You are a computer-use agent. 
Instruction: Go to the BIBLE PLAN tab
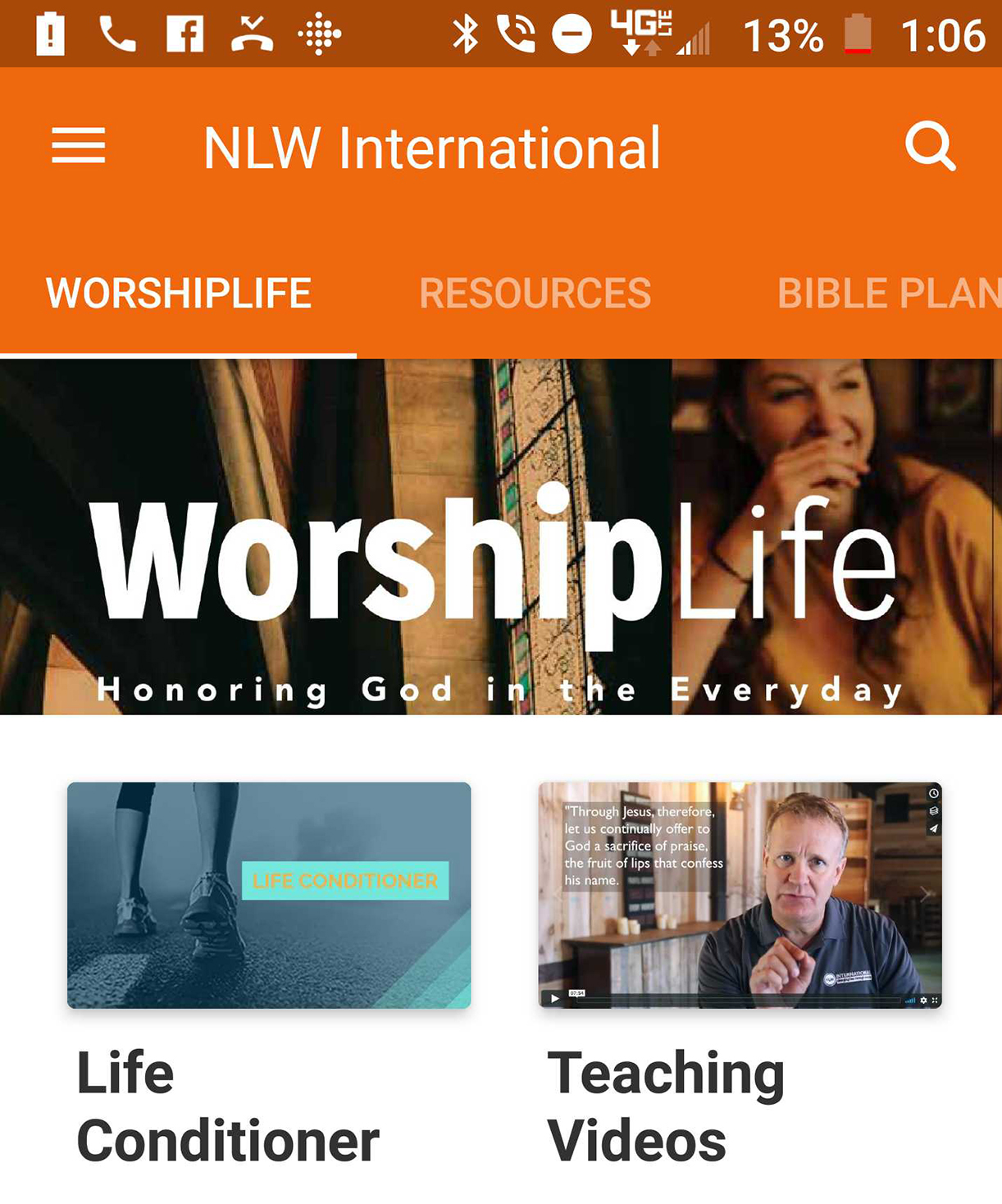coord(889,294)
